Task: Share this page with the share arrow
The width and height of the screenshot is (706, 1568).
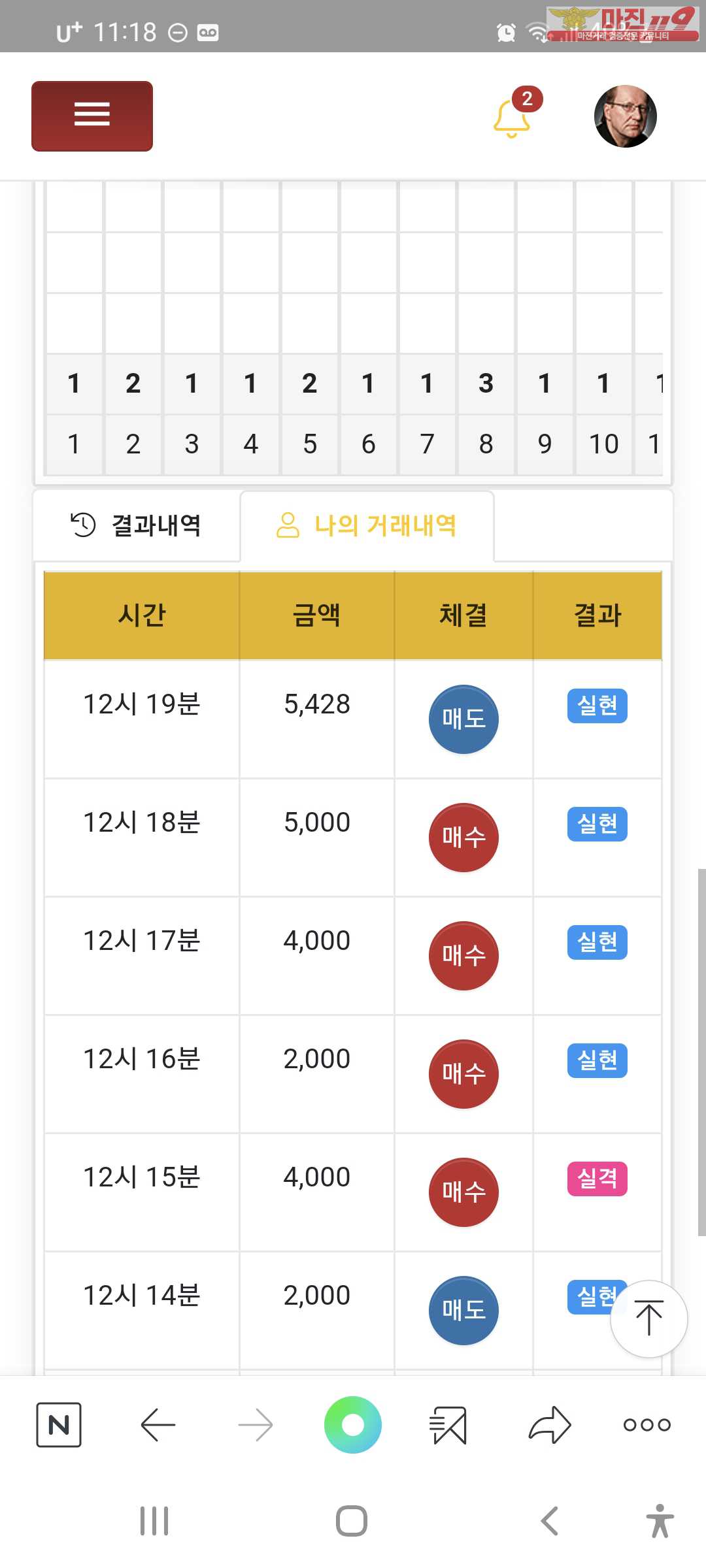Action: (x=550, y=1424)
